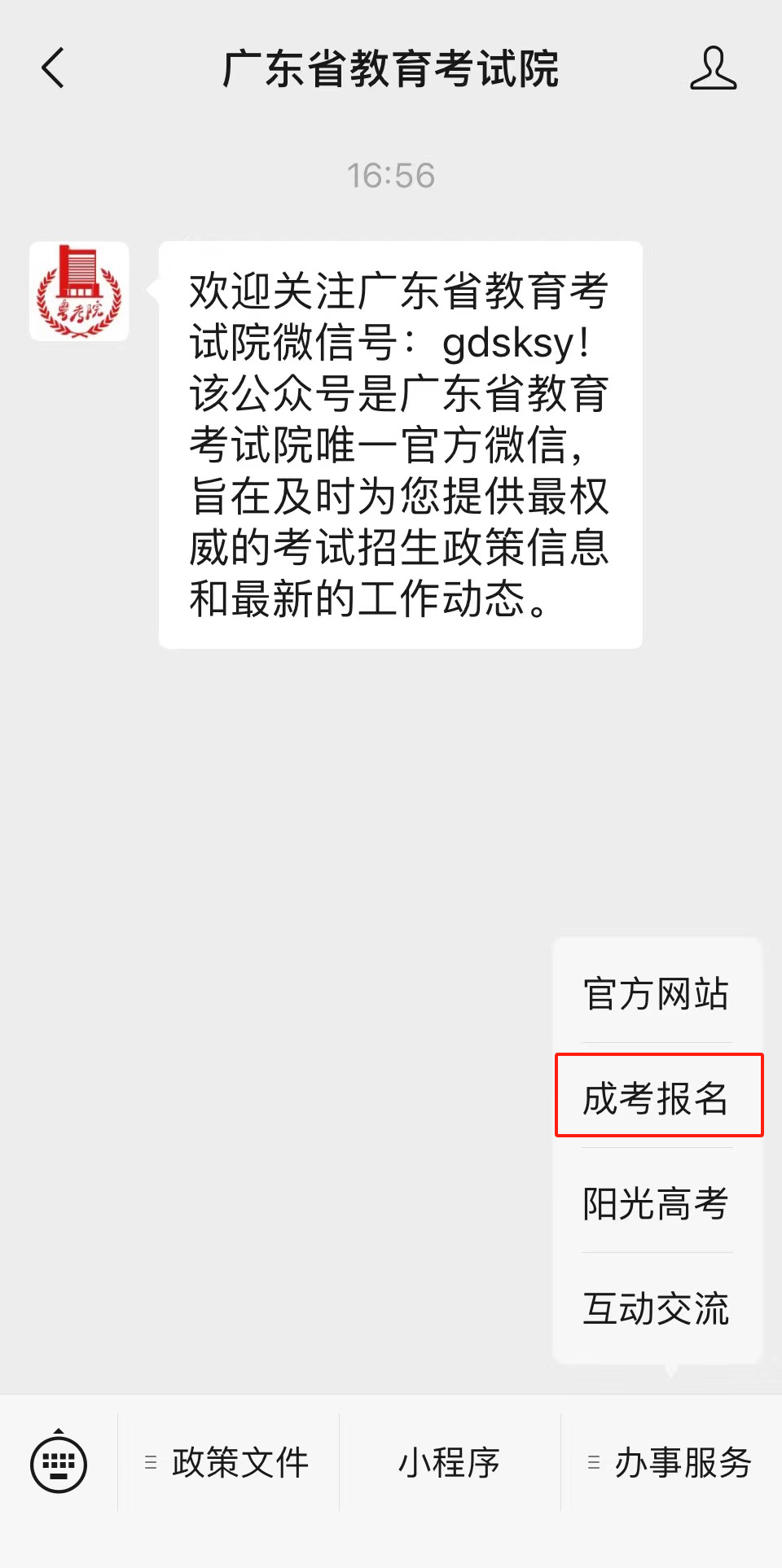Go back using the arrow
The height and width of the screenshot is (1568, 782).
[x=53, y=68]
